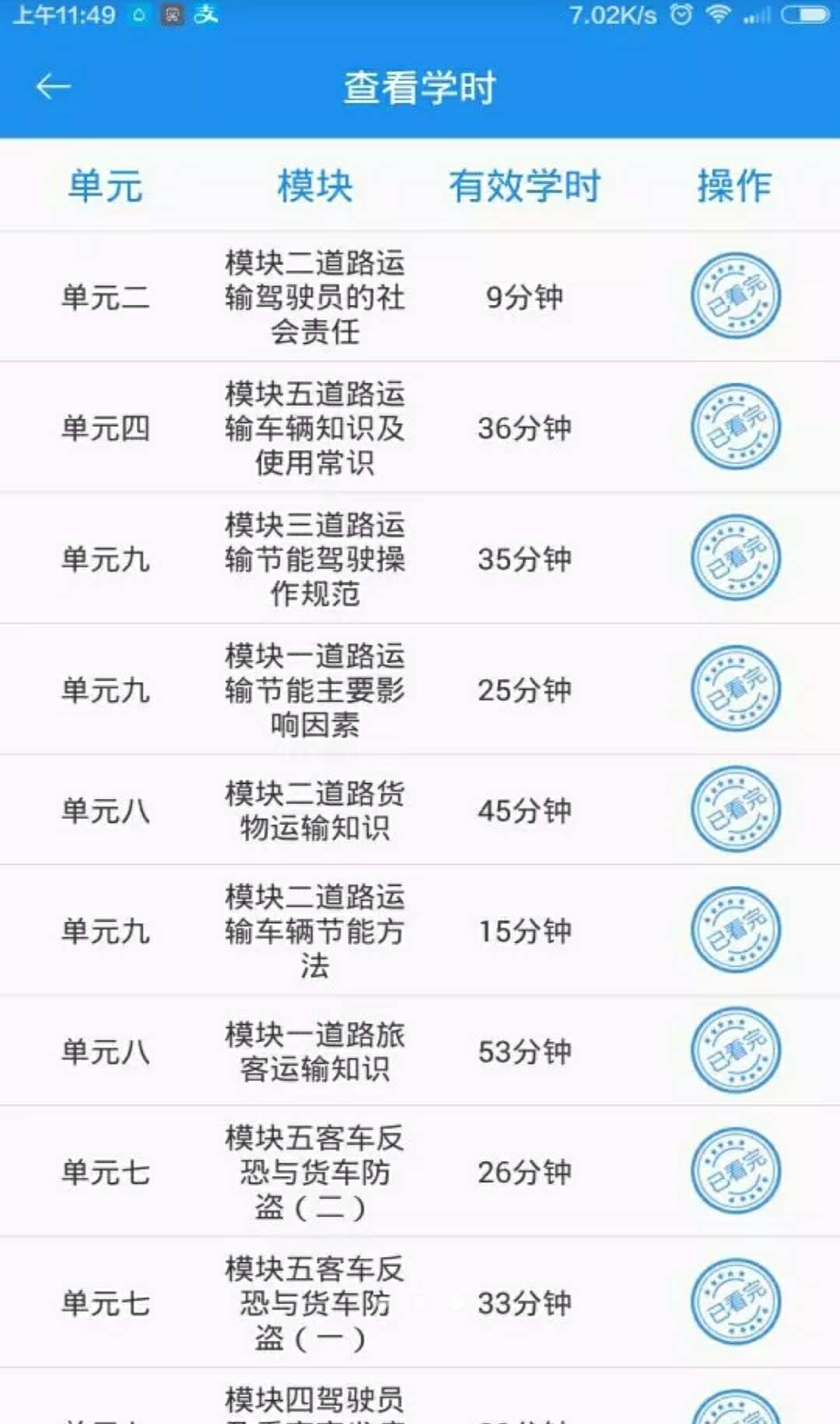The height and width of the screenshot is (1424, 840).
Task: Tap the 已看完 stamp for the 9分钟 row
Action: (736, 296)
